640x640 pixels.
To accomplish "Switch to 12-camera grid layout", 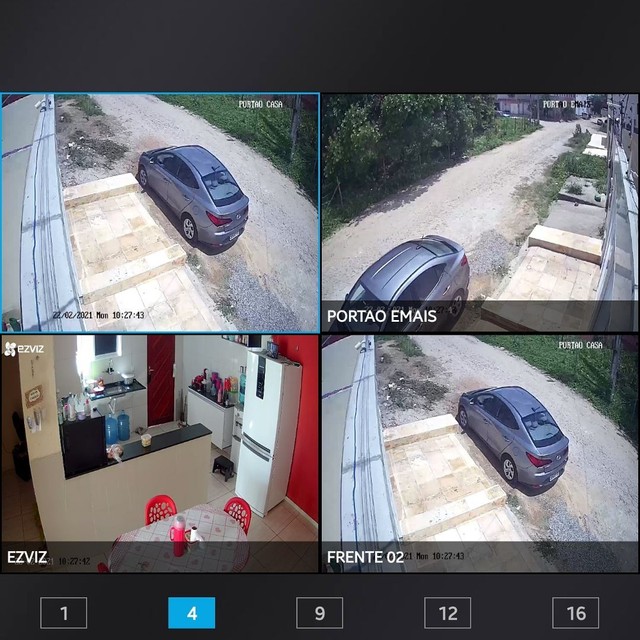I will (x=447, y=612).
